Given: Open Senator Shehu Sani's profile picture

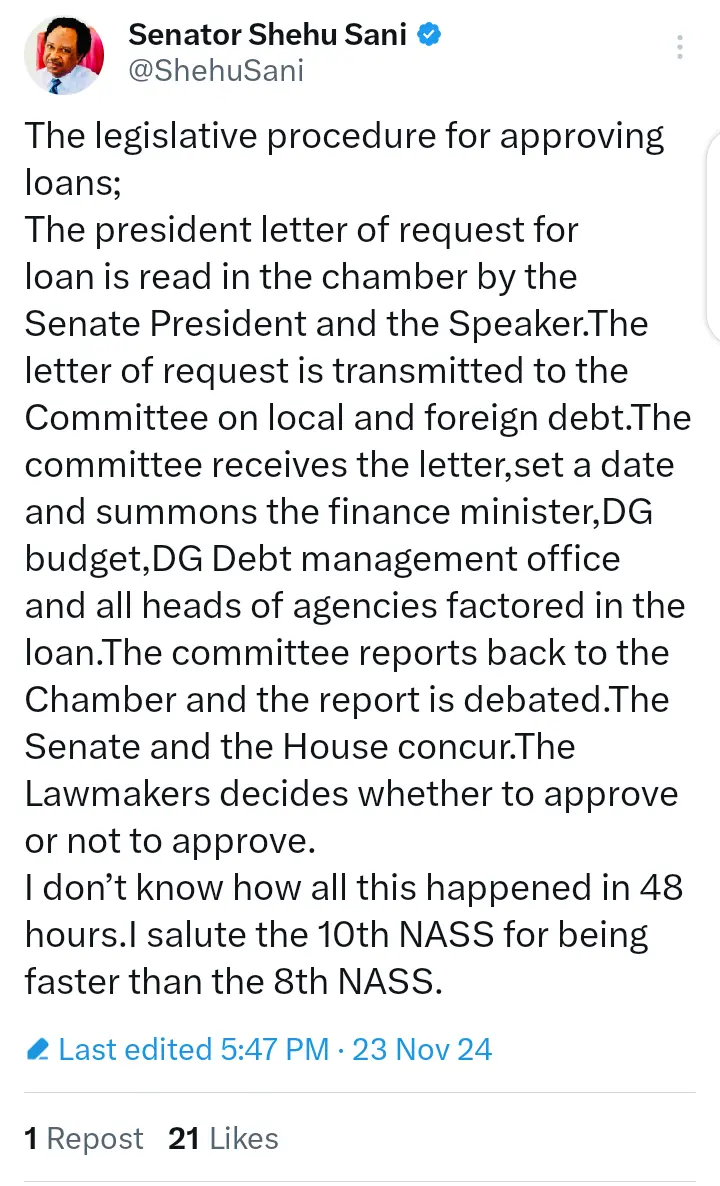Looking at the screenshot, I should [64, 55].
